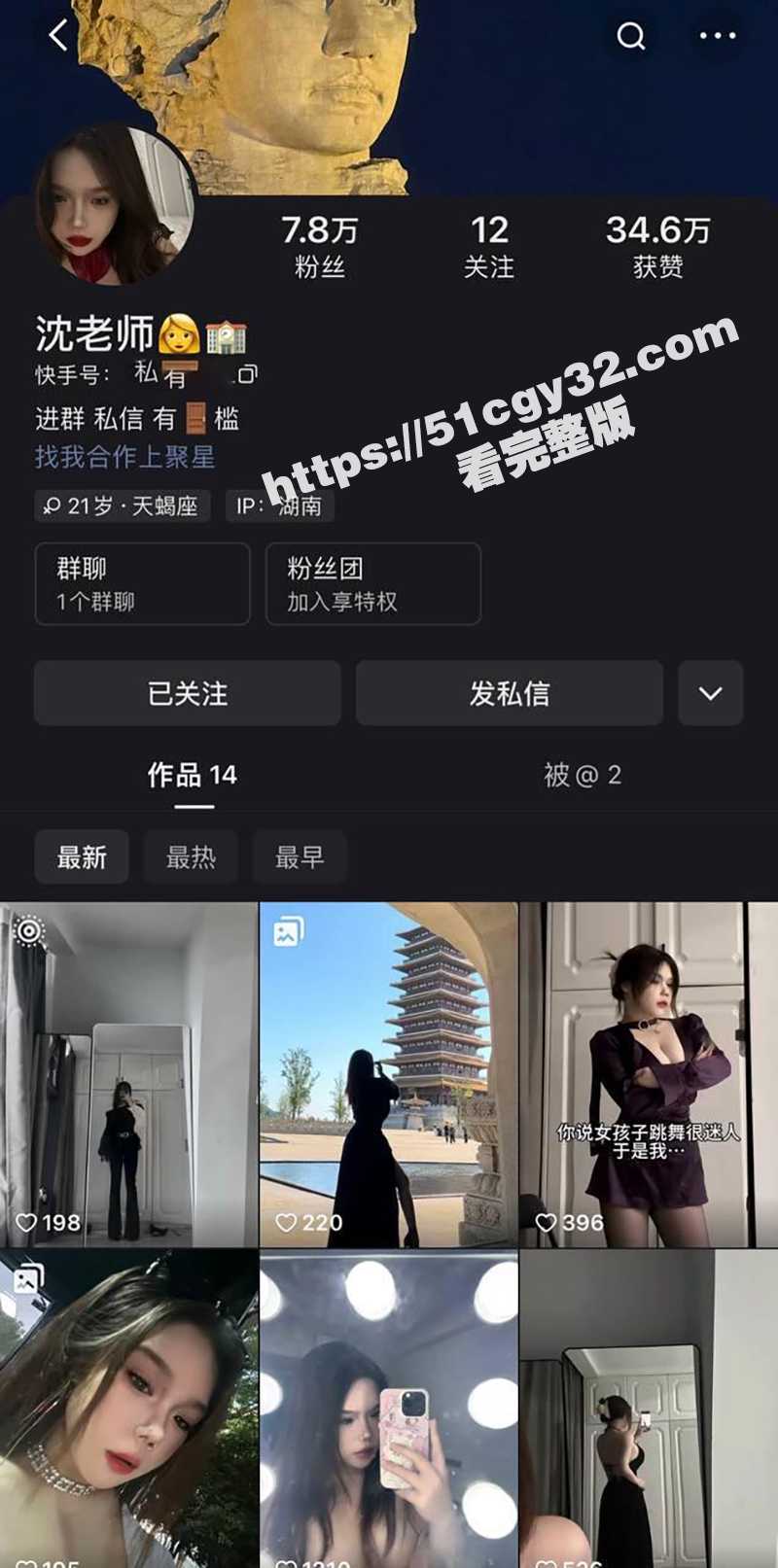Image resolution: width=778 pixels, height=1568 pixels.
Task: Switch to the 被@ 2 tab
Action: tap(582, 775)
